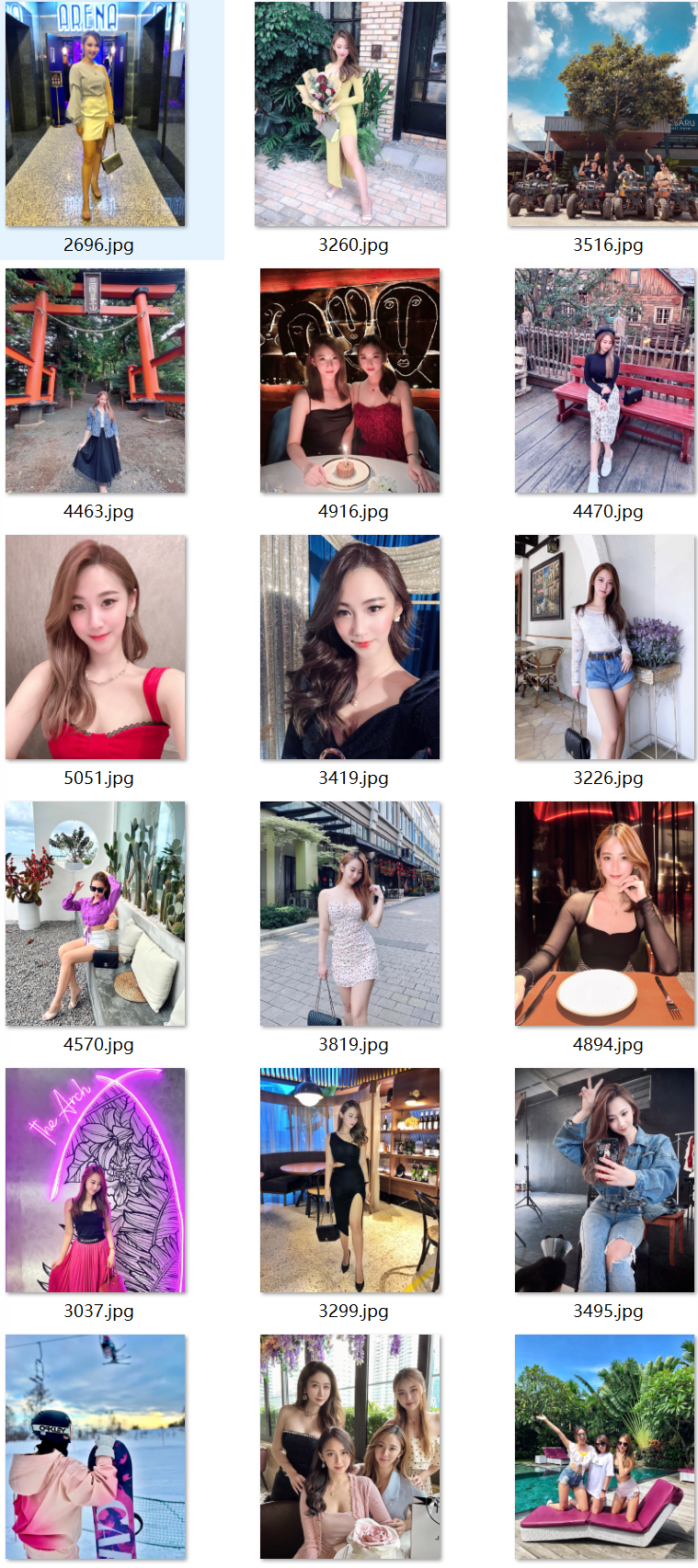Select the 3419.jpg thumbnail
698x1568 pixels.
350,647
